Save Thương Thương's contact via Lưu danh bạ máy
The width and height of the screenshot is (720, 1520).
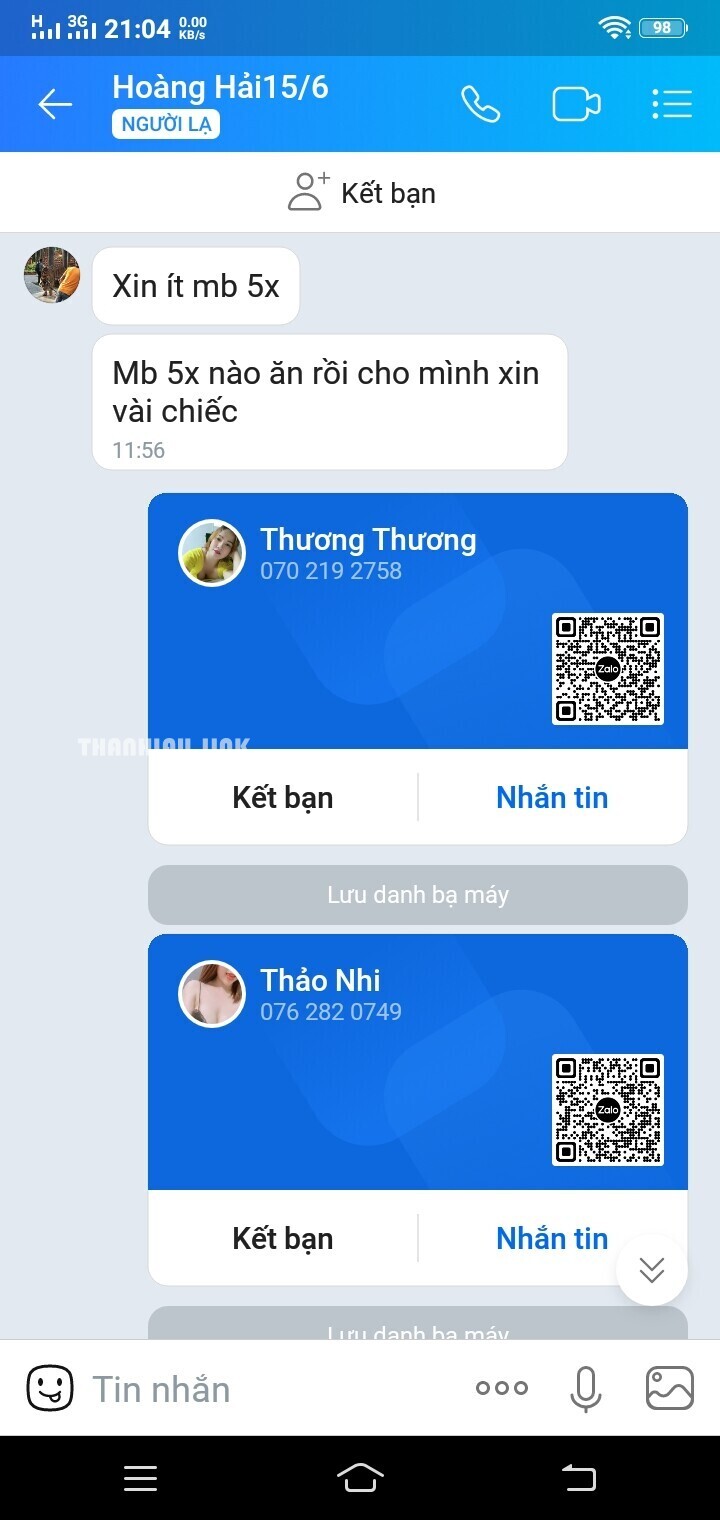[x=418, y=894]
